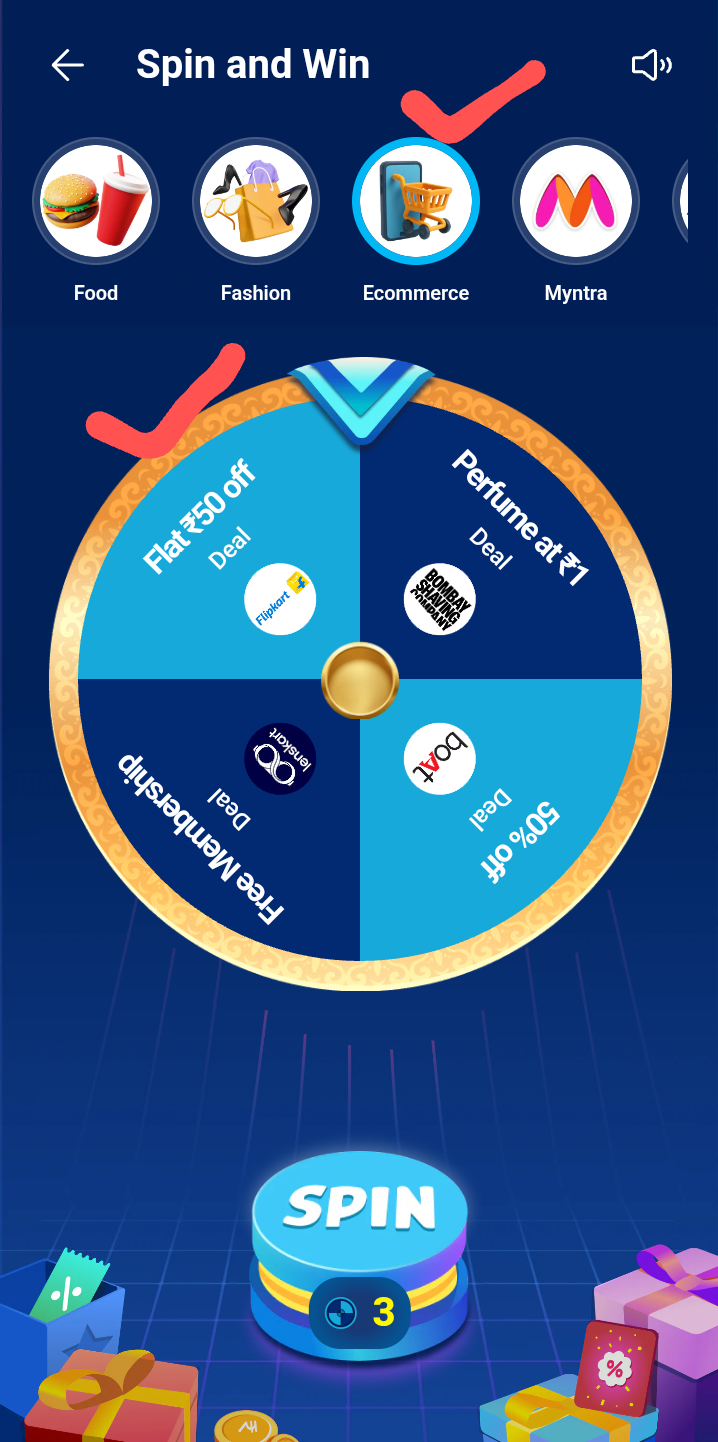Go back using the arrow icon
This screenshot has height=1442, width=718.
[x=67, y=66]
